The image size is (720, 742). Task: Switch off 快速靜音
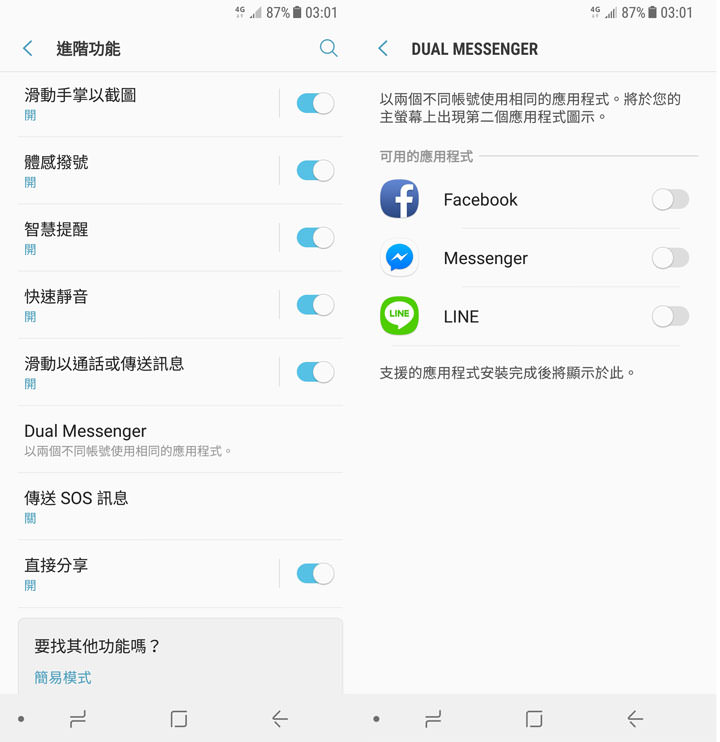(315, 304)
